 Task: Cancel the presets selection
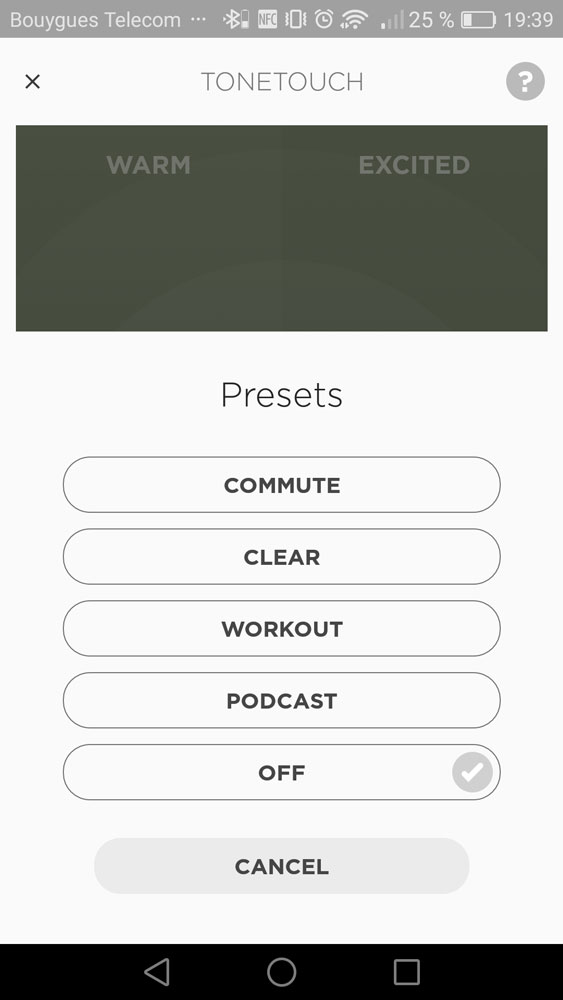pyautogui.click(x=282, y=866)
